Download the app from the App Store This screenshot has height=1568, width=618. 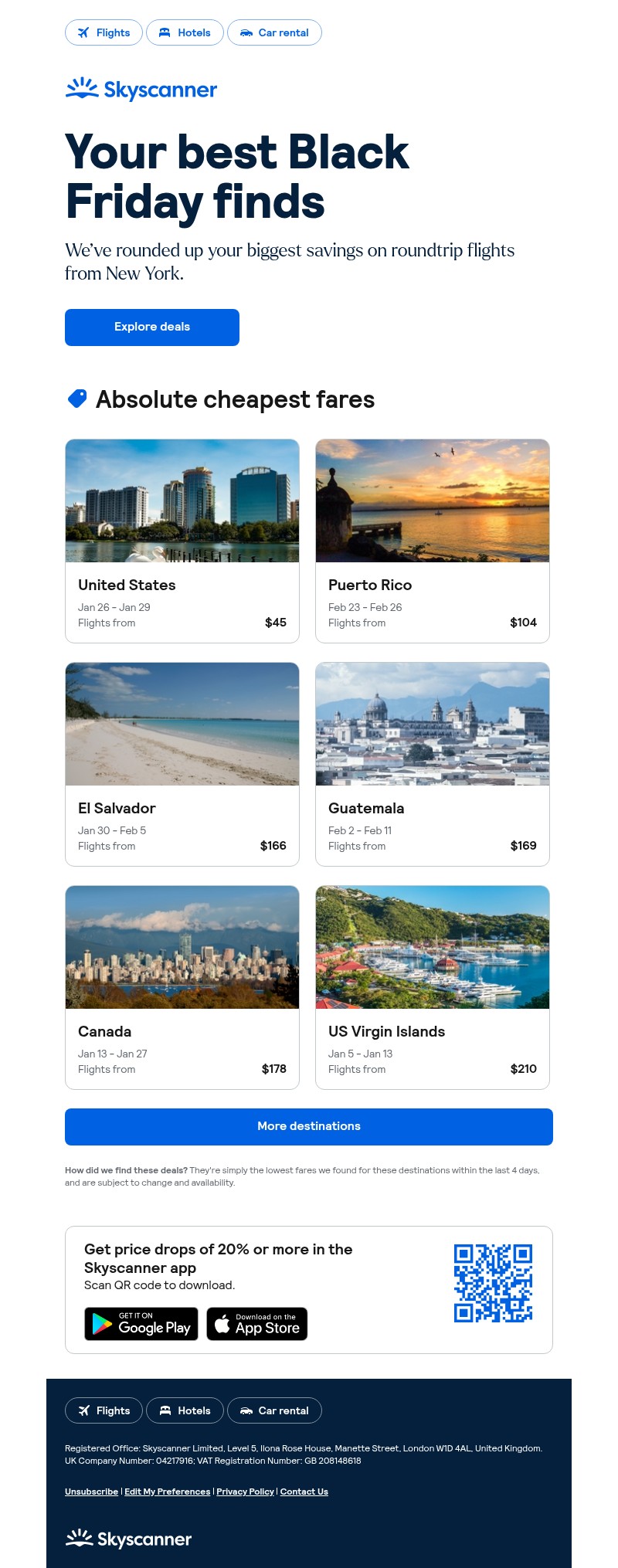257,1324
